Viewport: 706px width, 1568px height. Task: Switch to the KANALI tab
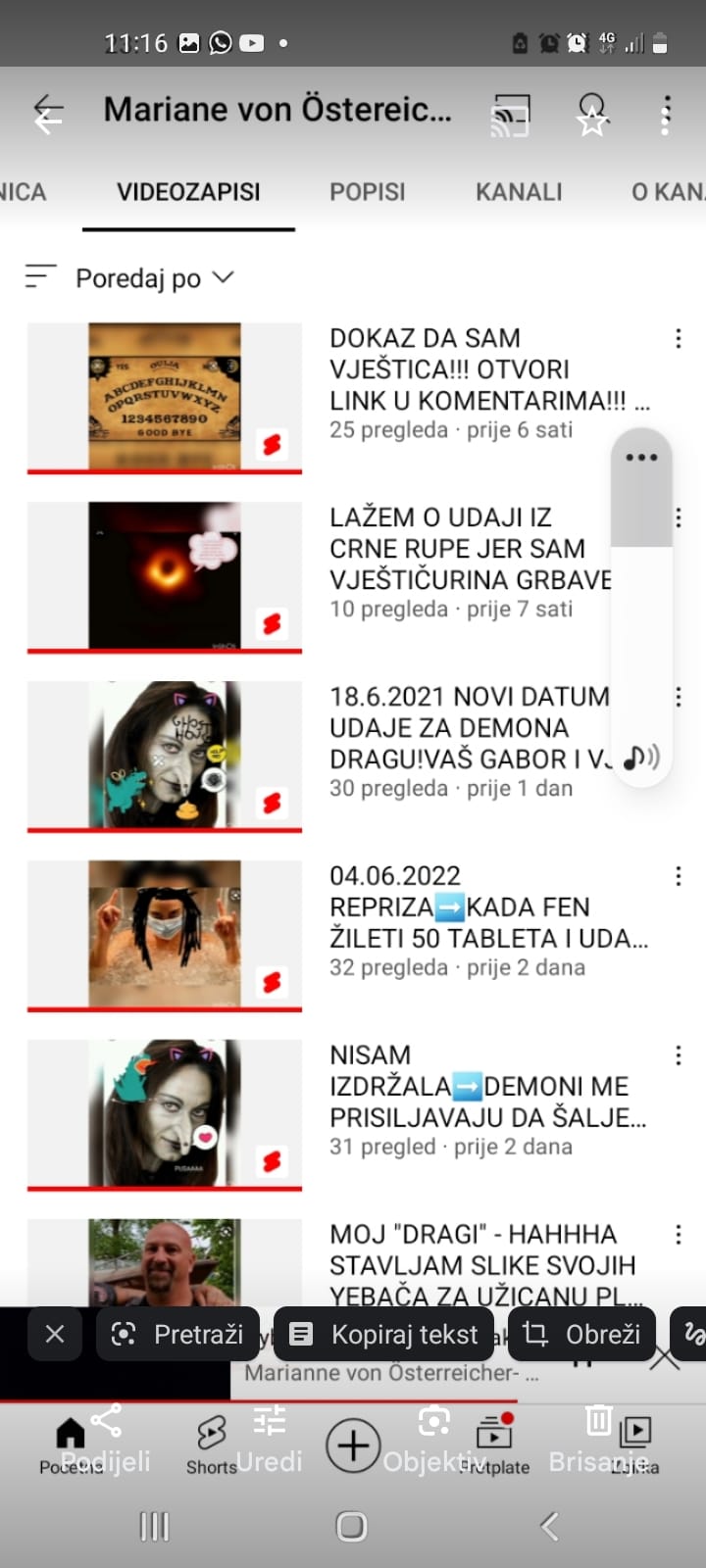pos(519,192)
